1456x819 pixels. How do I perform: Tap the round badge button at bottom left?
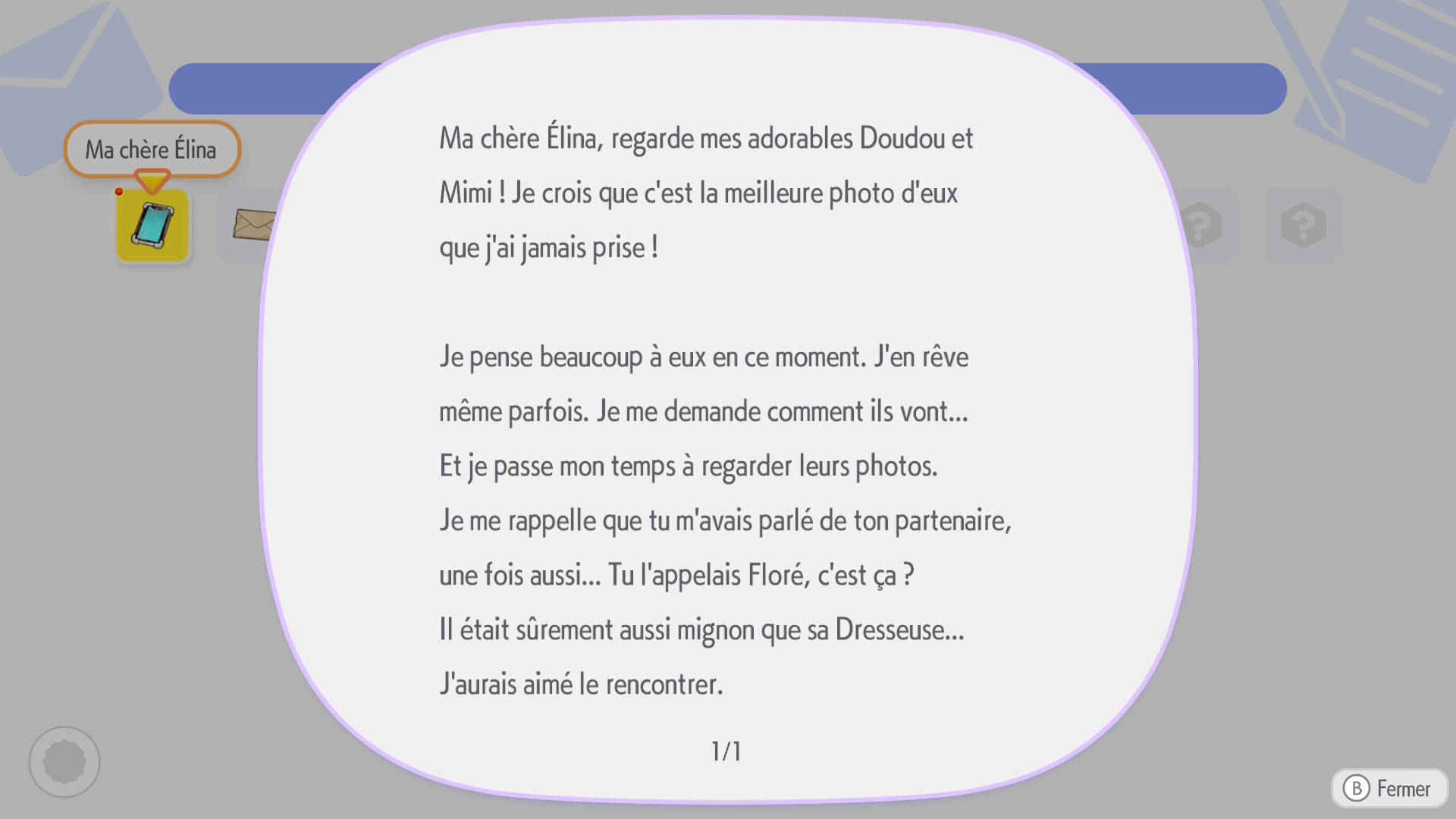pyautogui.click(x=64, y=761)
